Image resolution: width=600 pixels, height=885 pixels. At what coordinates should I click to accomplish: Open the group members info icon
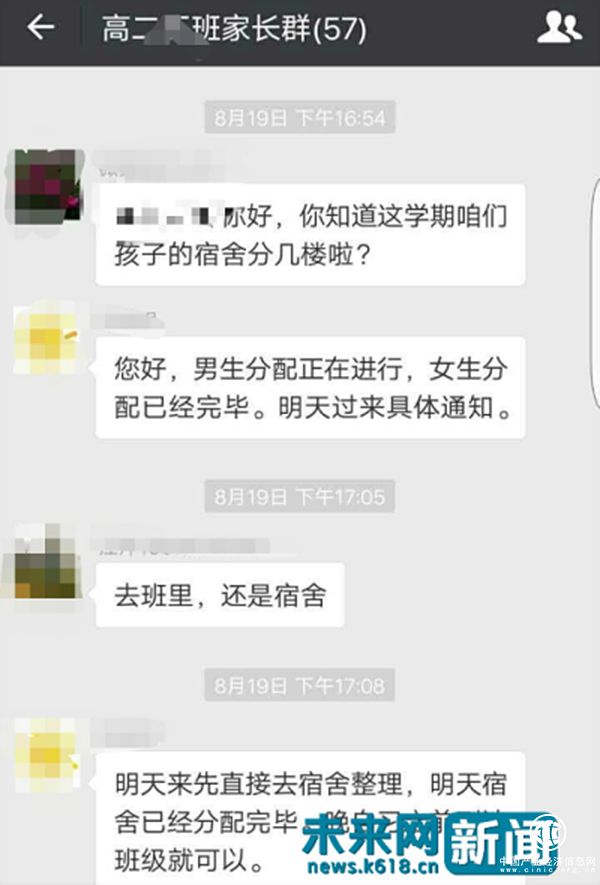click(559, 28)
